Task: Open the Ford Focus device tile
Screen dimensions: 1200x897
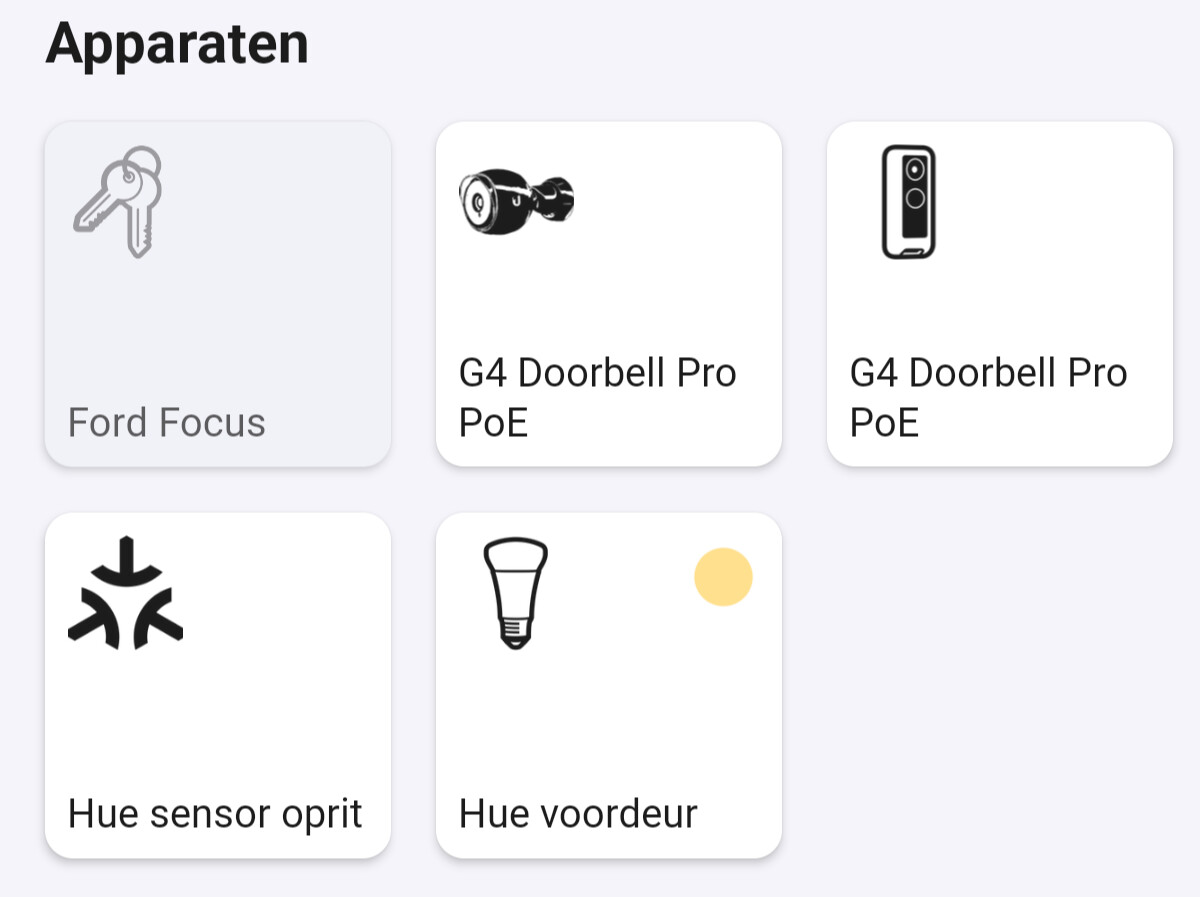Action: coord(217,294)
